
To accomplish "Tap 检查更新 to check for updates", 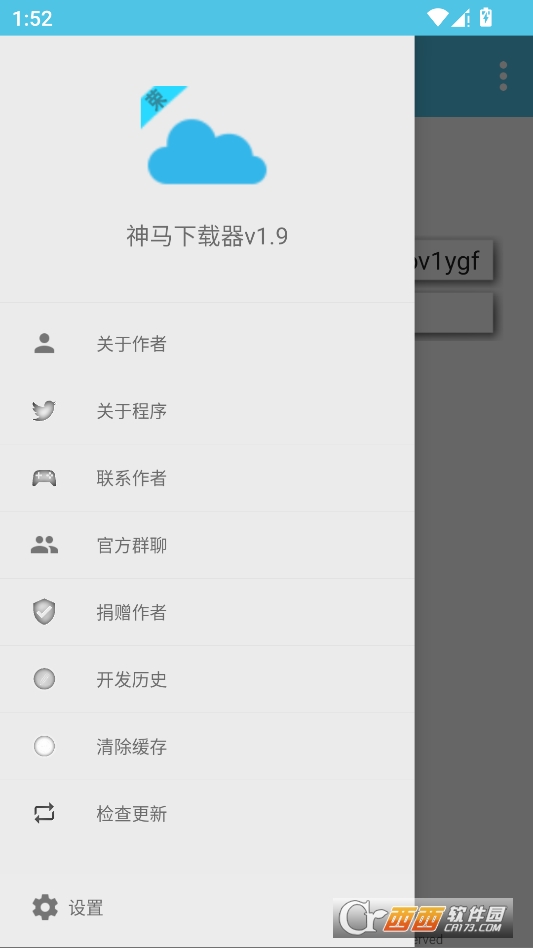I will pos(207,814).
